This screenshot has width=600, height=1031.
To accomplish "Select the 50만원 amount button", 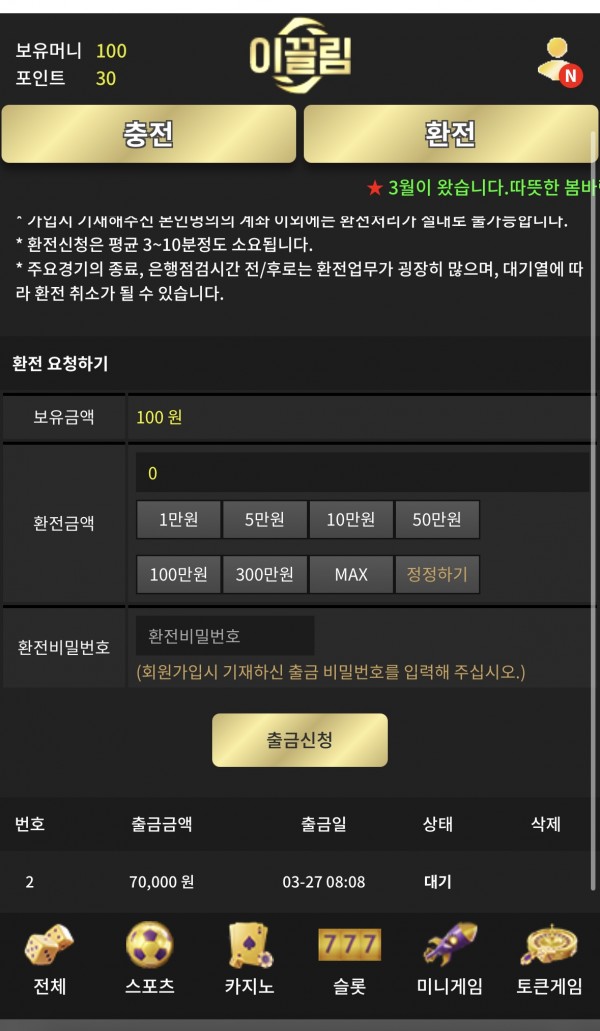I will [x=436, y=520].
